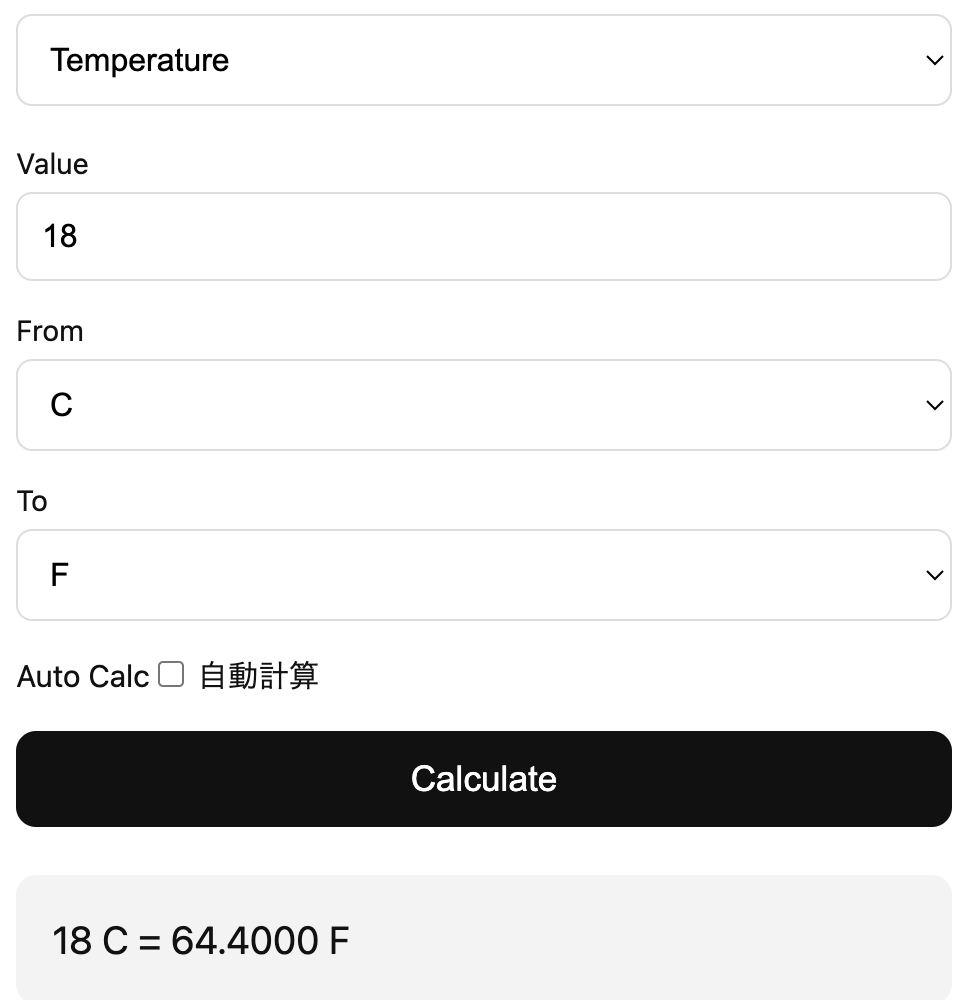
Task: Check the box next to Auto Calc label
Action: click(x=170, y=675)
